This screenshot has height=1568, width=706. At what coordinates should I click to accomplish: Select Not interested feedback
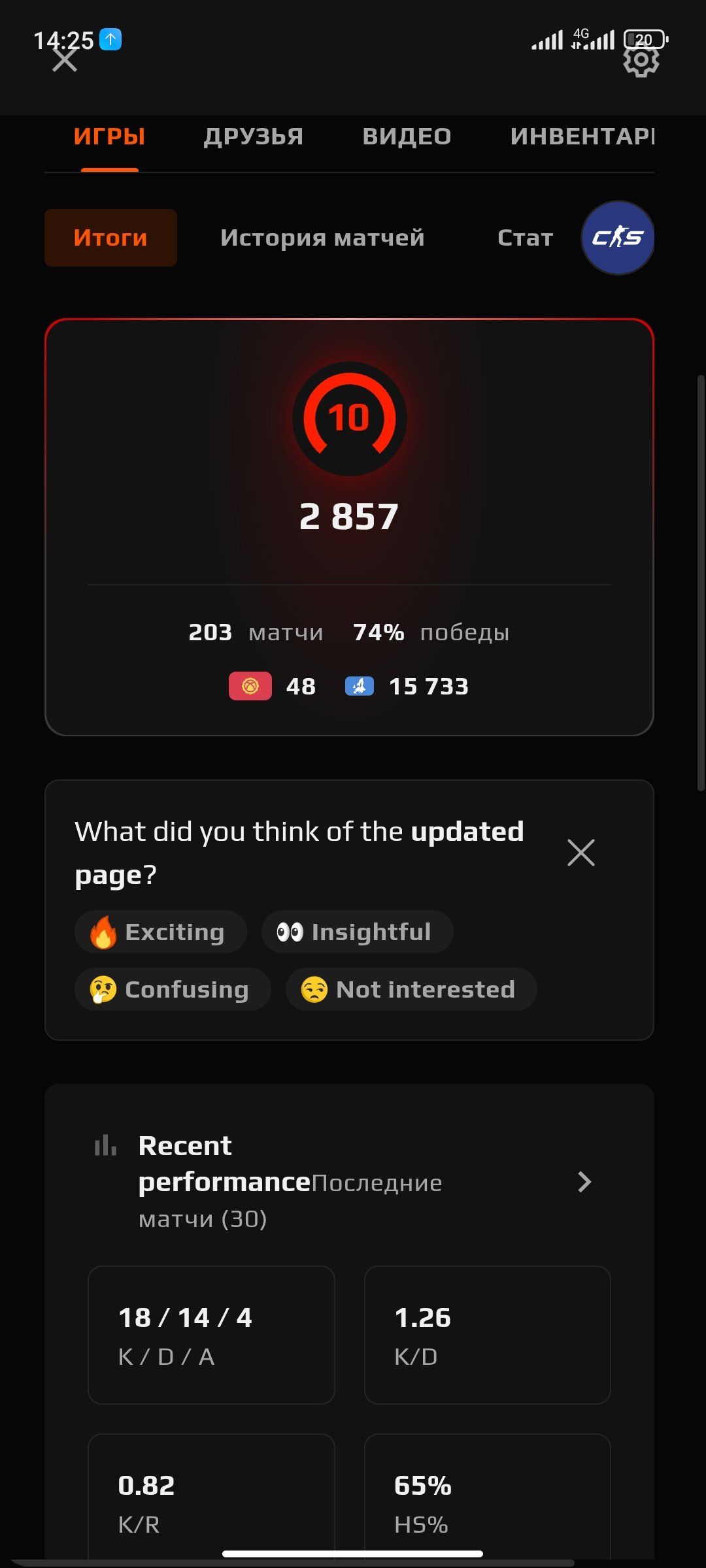point(411,990)
